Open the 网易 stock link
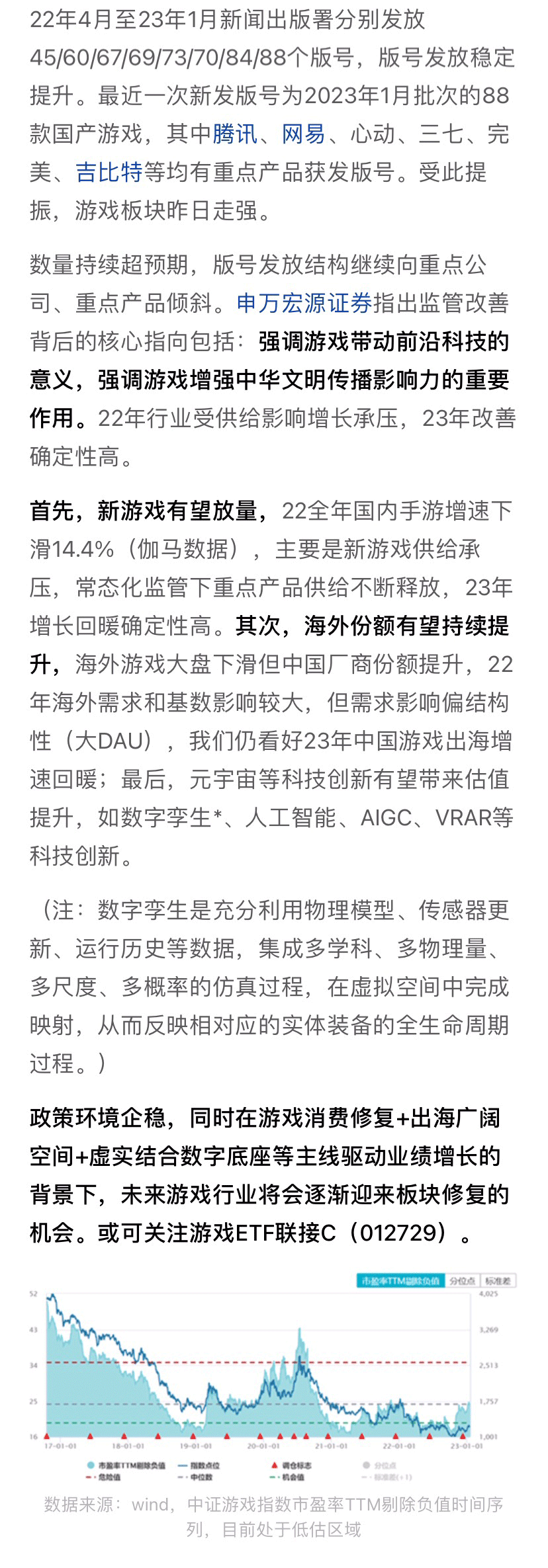 (x=304, y=134)
